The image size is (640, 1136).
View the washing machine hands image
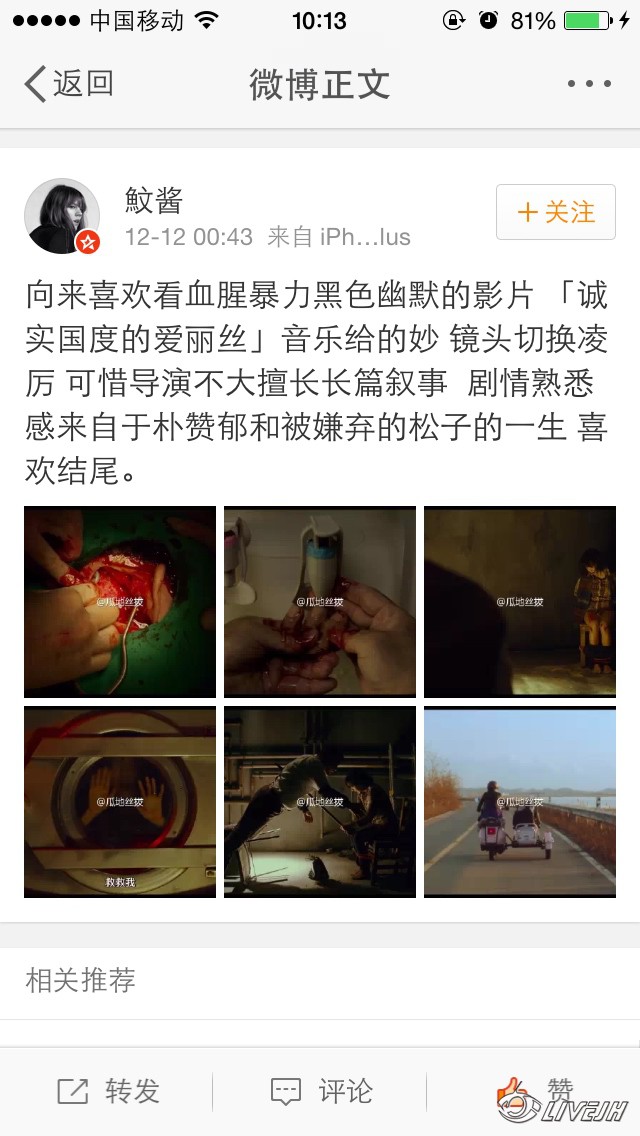click(120, 801)
